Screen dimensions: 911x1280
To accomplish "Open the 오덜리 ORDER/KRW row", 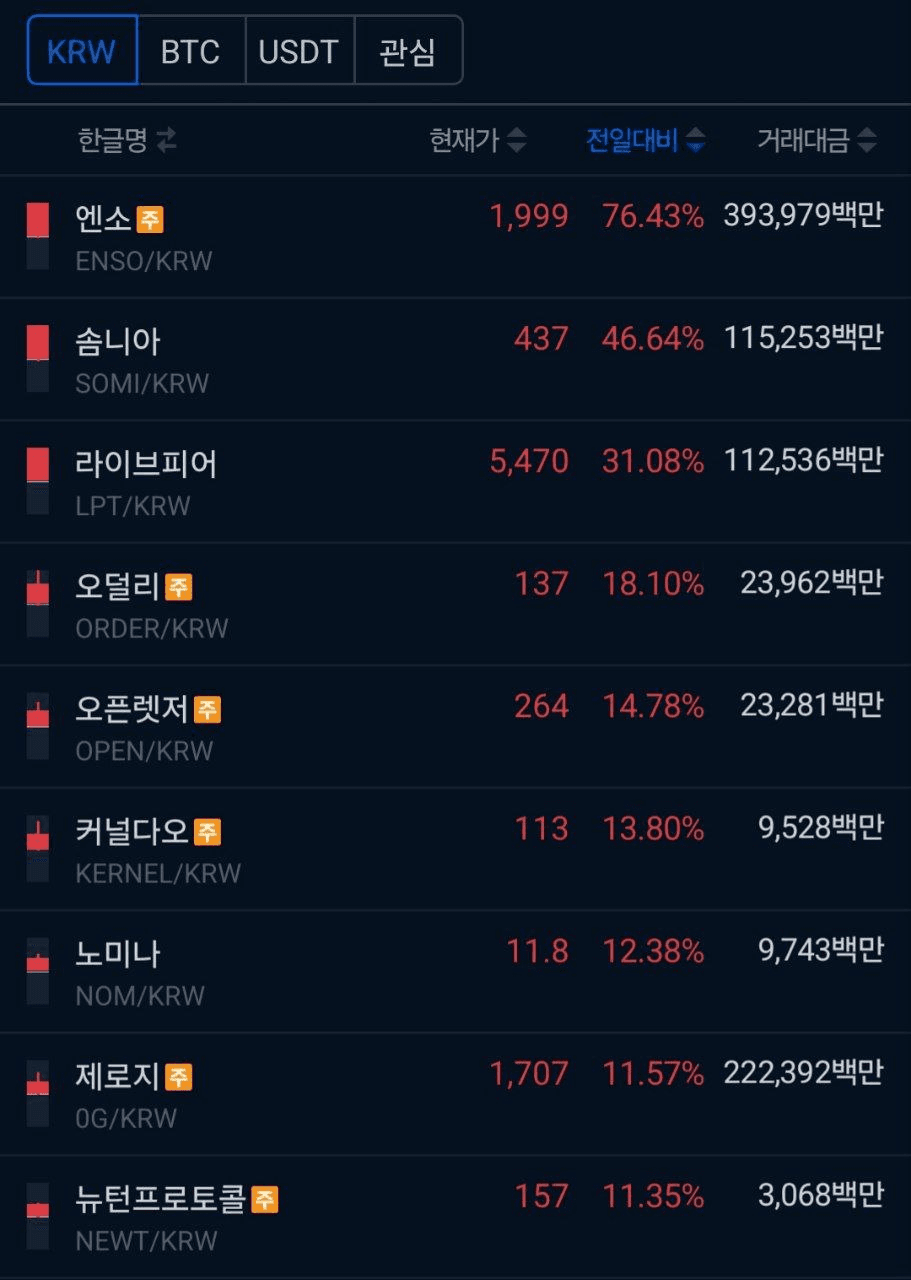I will click(455, 604).
